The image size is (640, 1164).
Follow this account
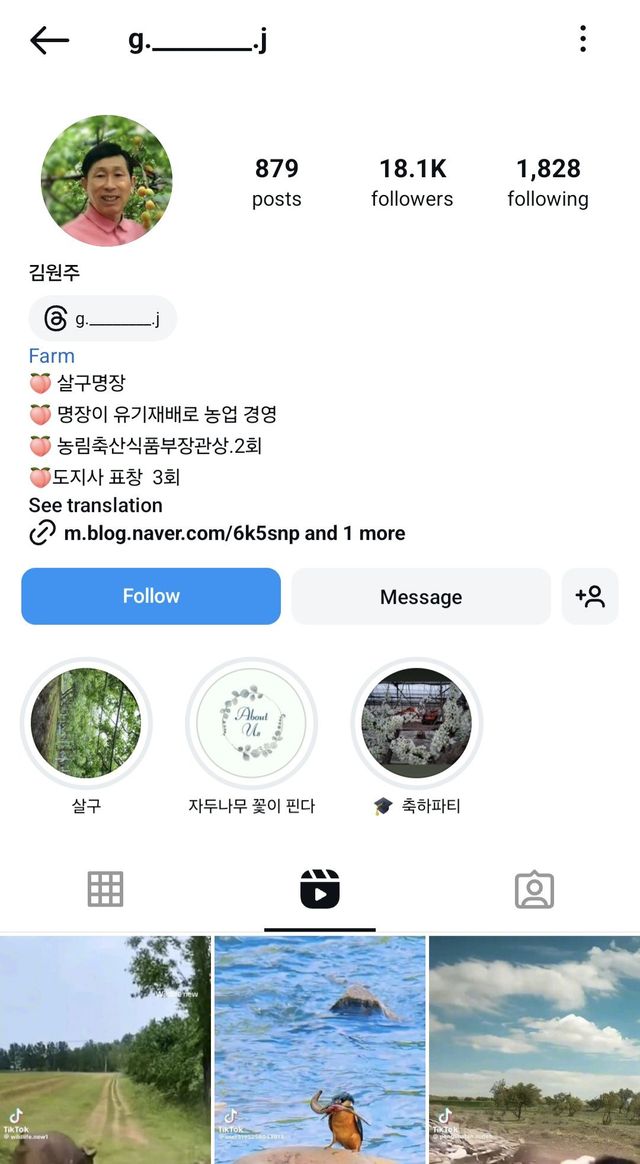151,596
